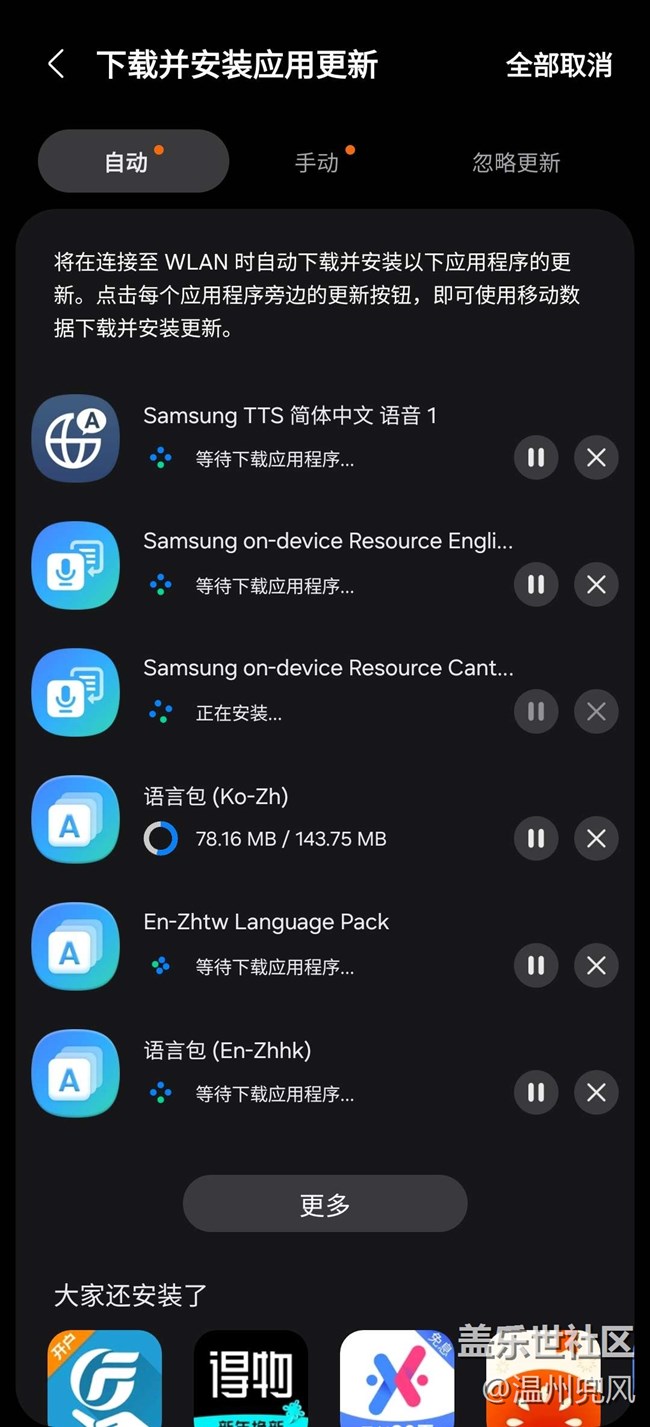650x1427 pixels.
Task: Cancel Samsung TTS 简体中文 语音 1 update
Action: [596, 458]
